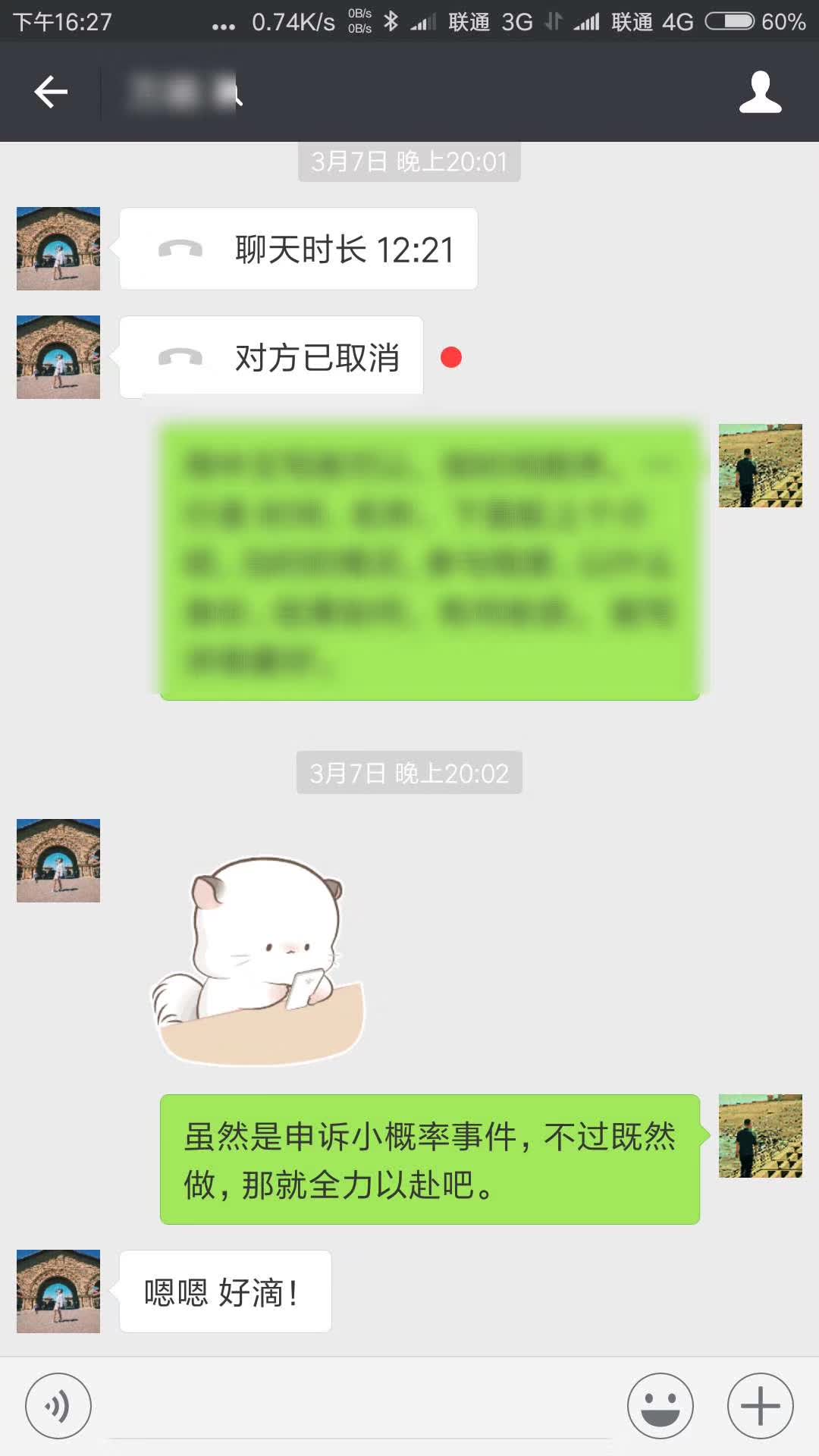Tap the call record 聊天时长 12:21
This screenshot has width=819, height=1456.
(299, 249)
